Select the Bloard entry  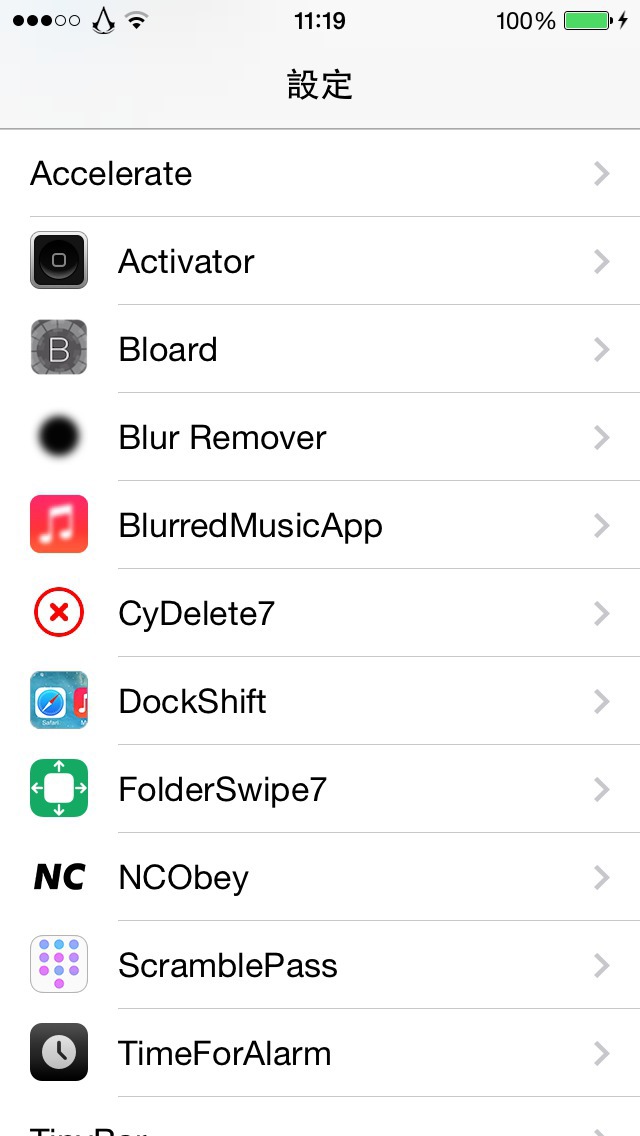320,349
